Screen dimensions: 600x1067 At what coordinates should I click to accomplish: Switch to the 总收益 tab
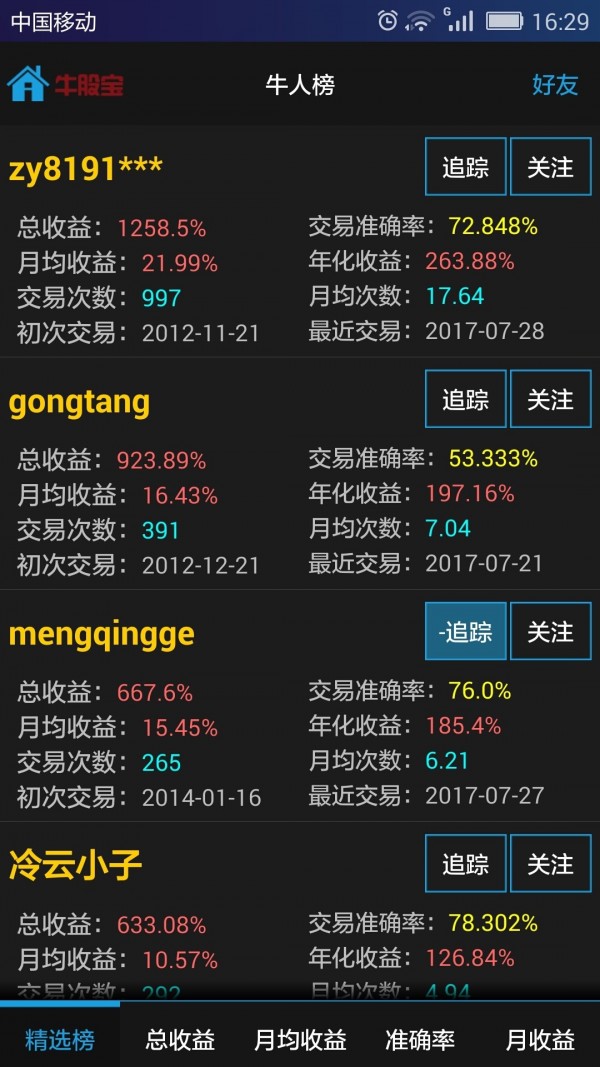click(x=180, y=1039)
